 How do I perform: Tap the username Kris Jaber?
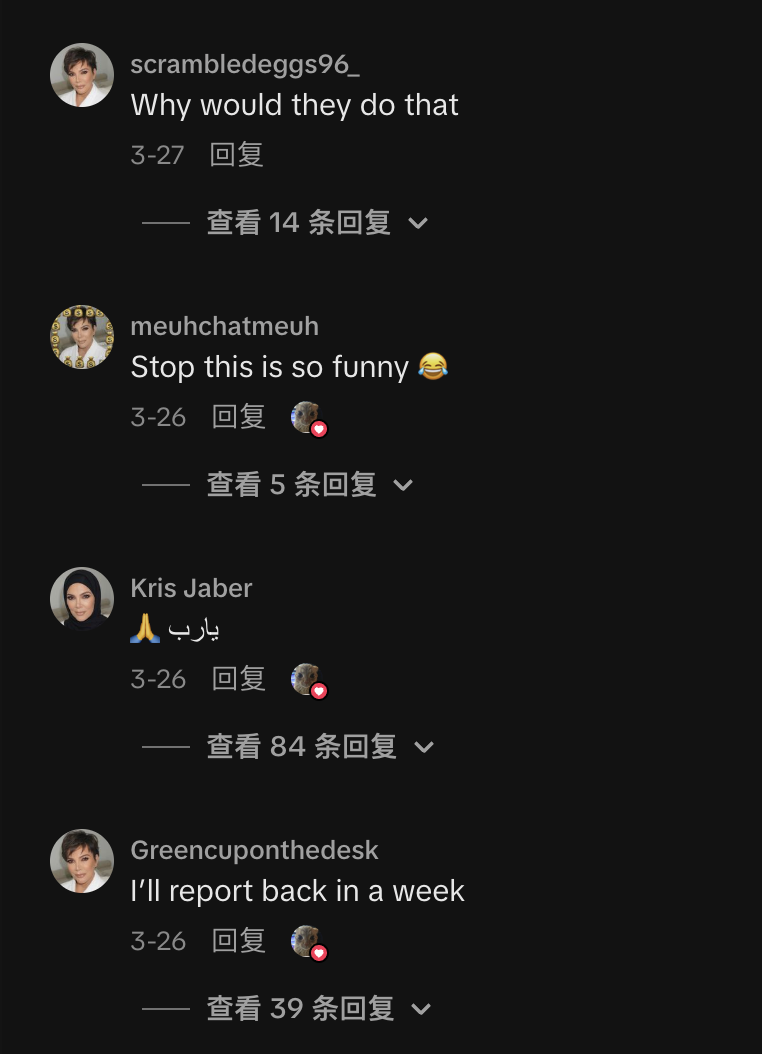coord(191,588)
